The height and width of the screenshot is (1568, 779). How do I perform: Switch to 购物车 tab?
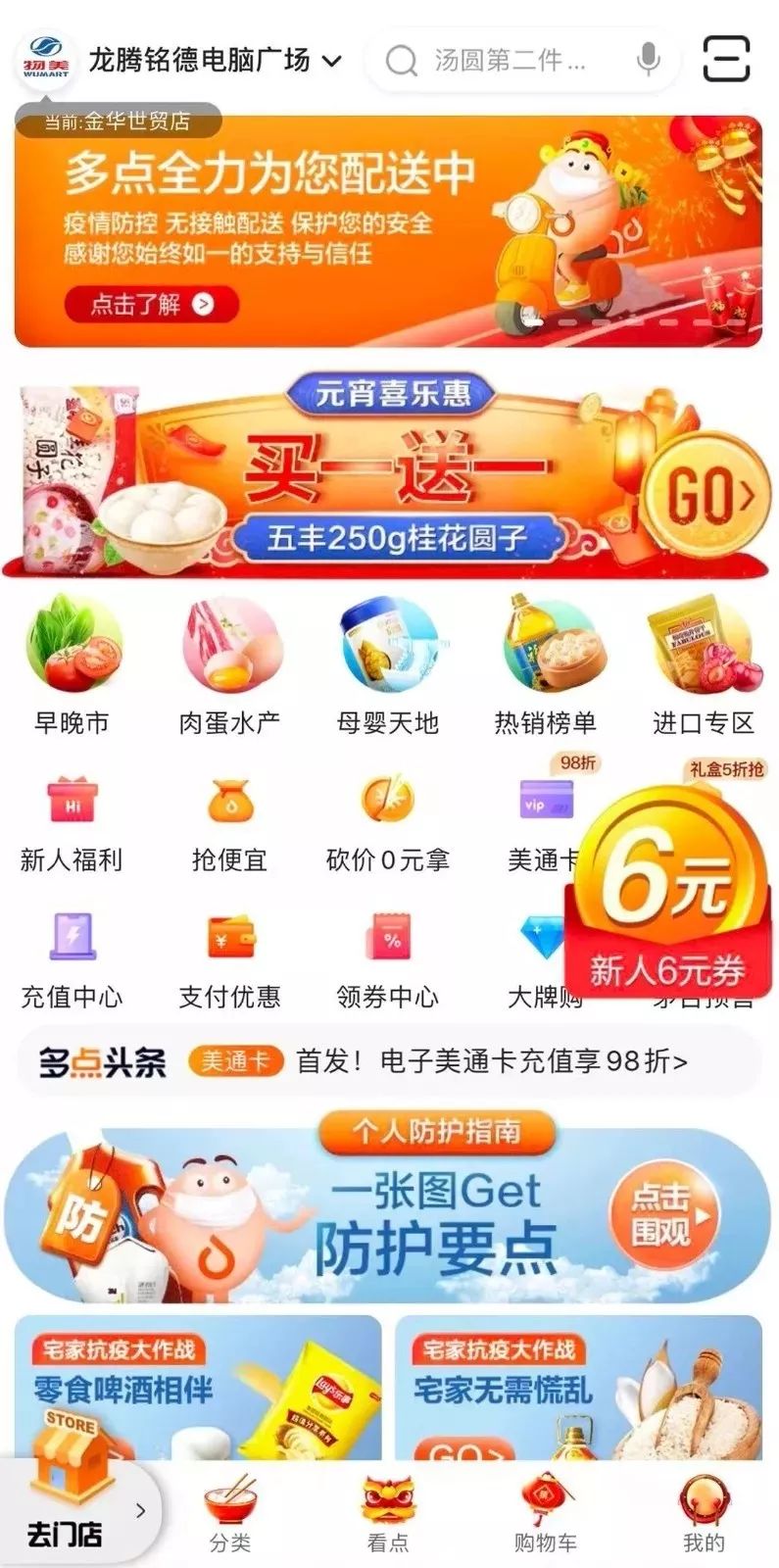pos(545,1514)
